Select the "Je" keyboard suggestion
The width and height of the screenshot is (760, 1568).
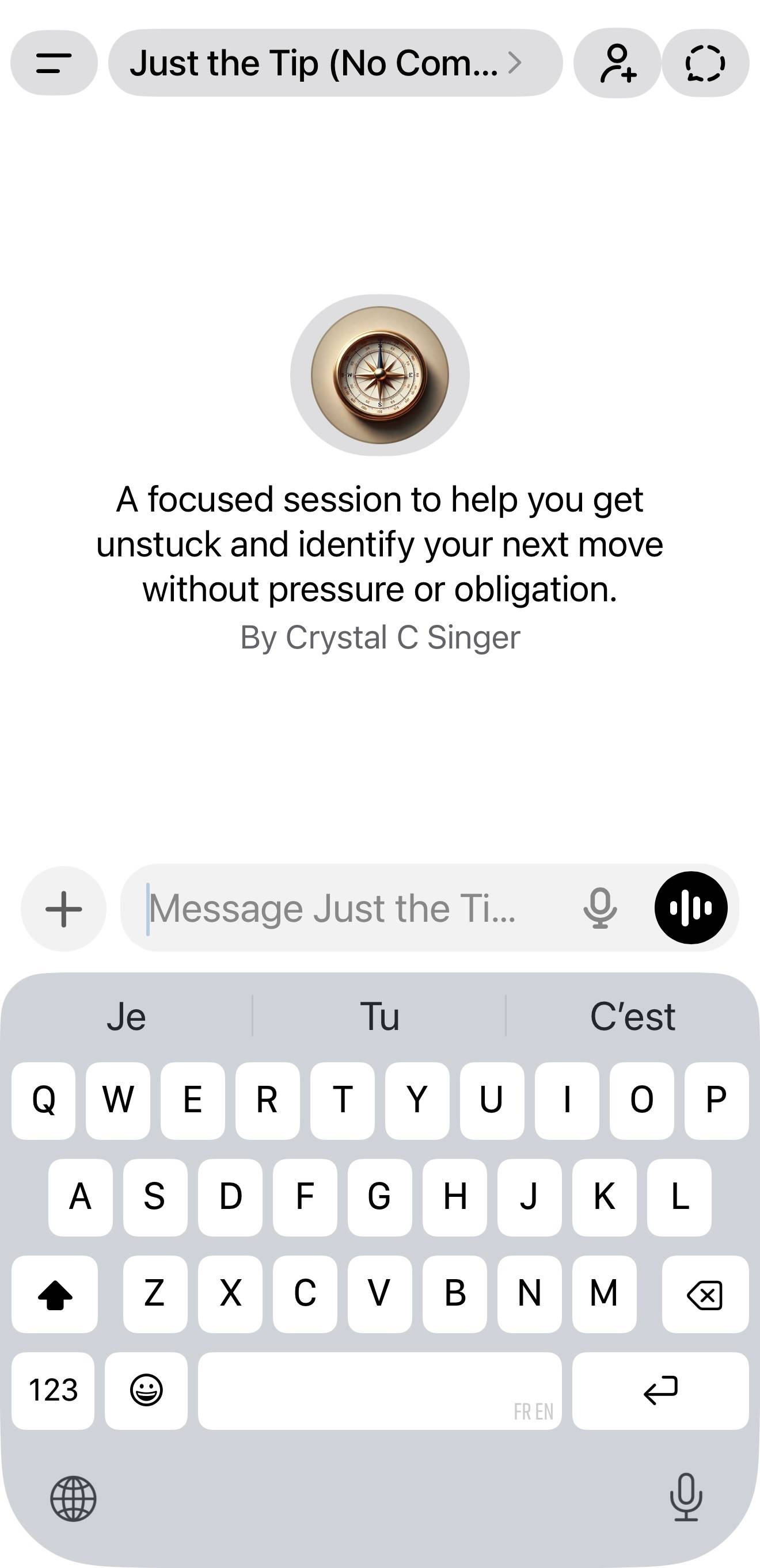pos(126,1016)
